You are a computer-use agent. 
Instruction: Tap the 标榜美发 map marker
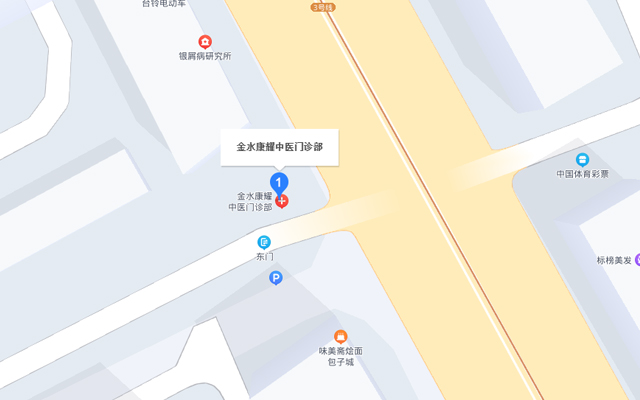pyautogui.click(x=637, y=259)
